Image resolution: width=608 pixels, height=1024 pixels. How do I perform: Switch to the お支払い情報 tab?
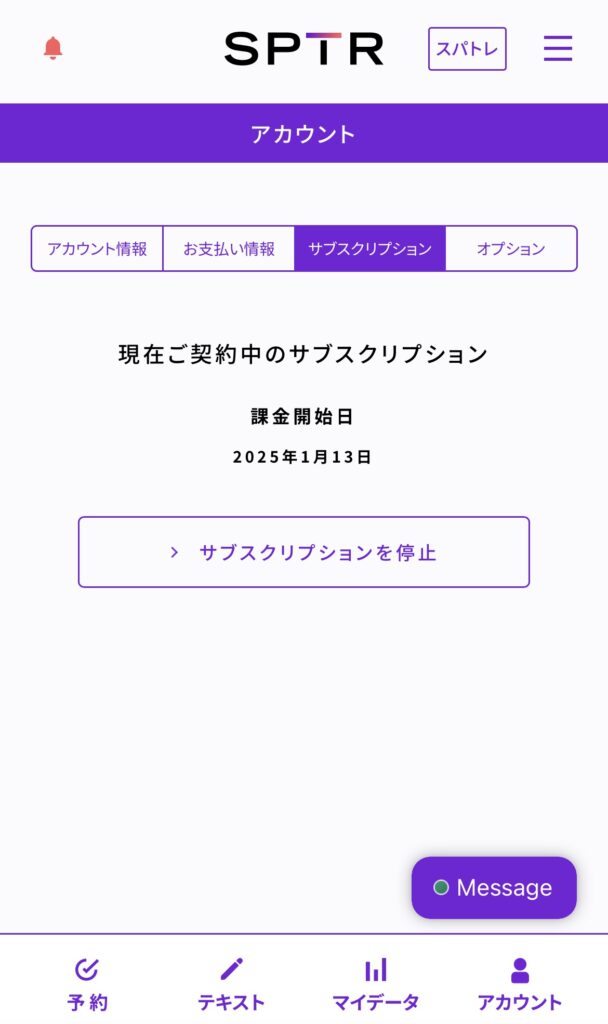[229, 249]
